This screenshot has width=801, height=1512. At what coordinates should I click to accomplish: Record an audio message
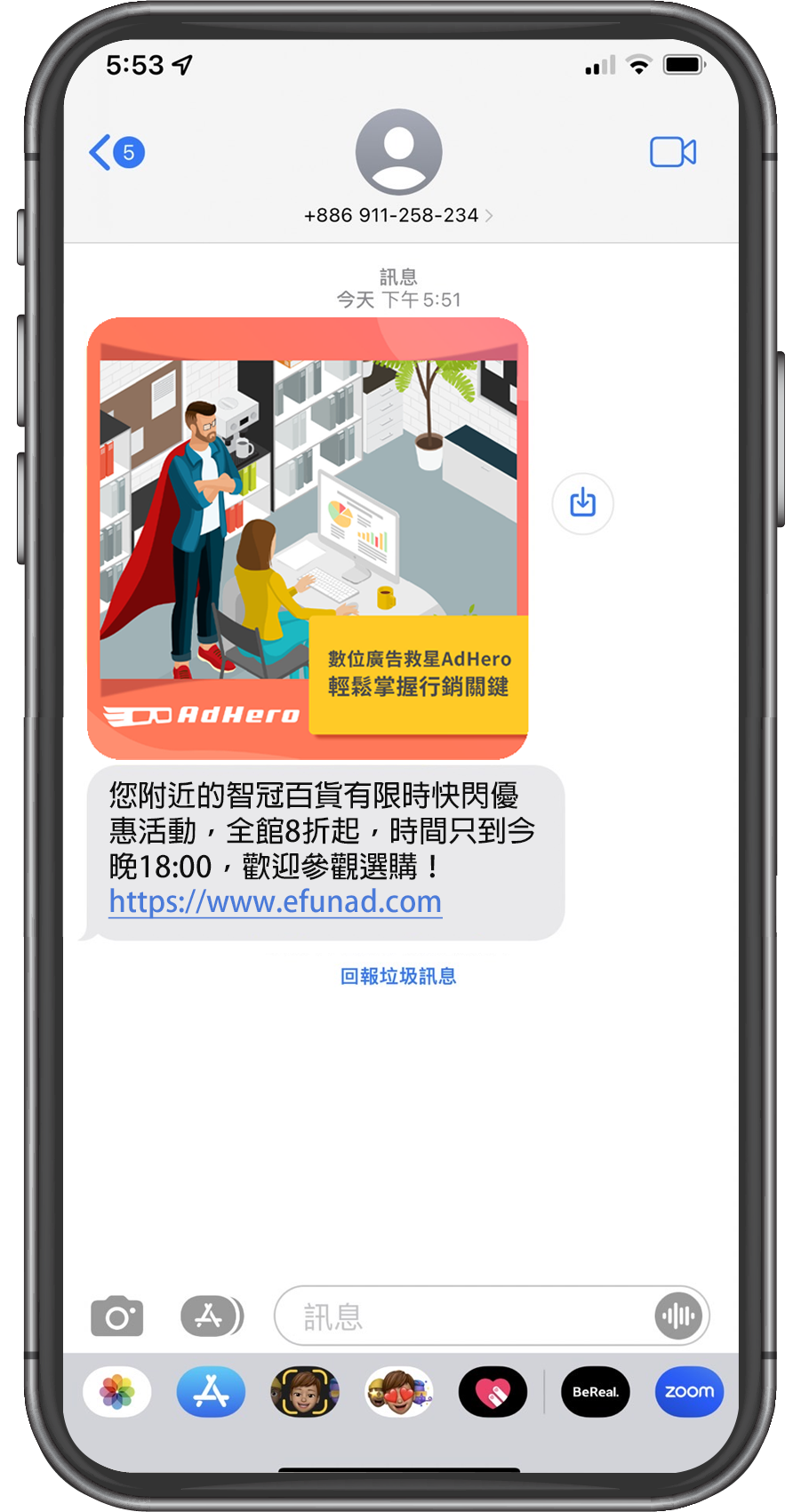click(x=679, y=1316)
